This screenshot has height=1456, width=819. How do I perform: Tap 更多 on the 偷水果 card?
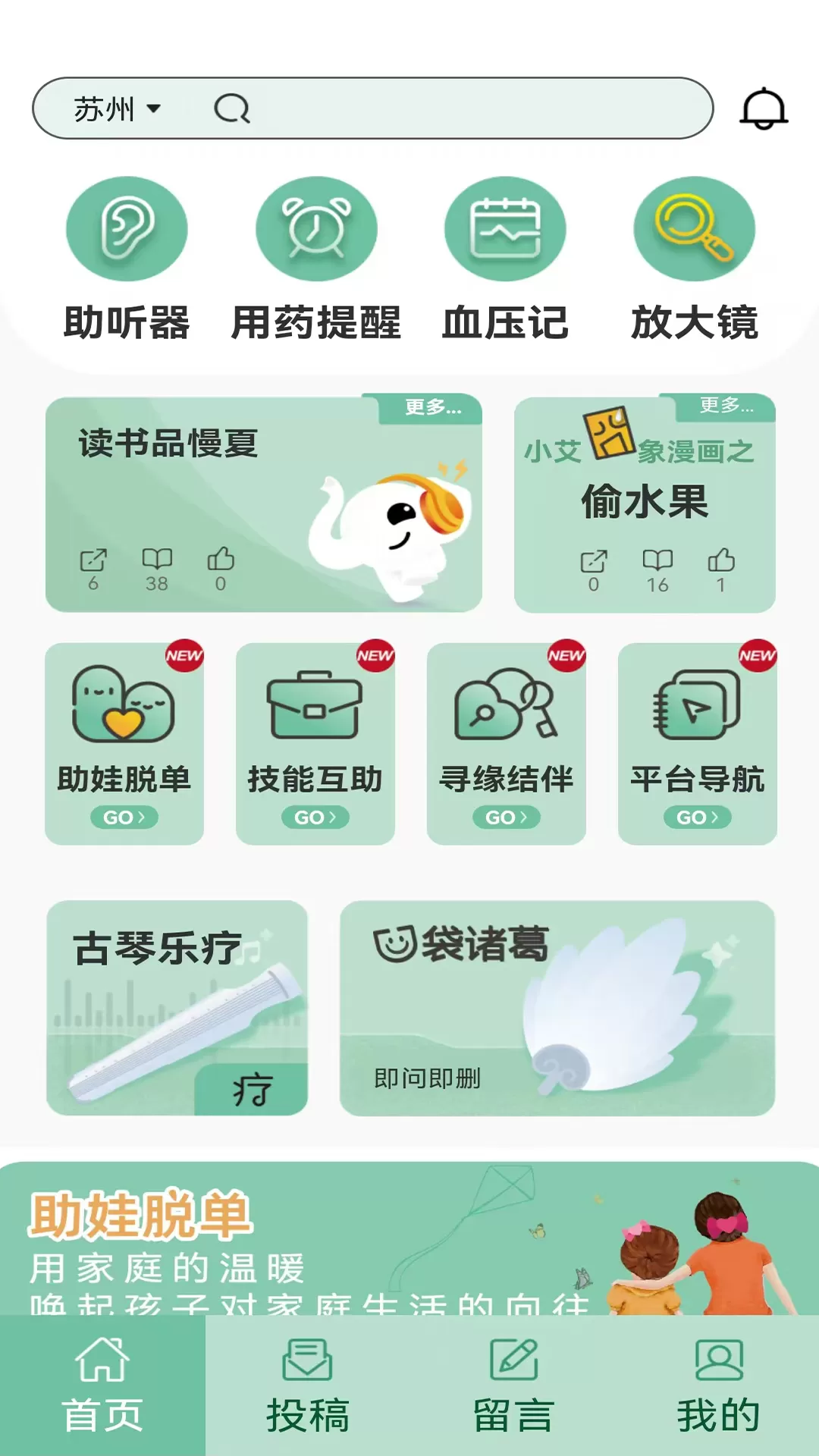[x=726, y=406]
